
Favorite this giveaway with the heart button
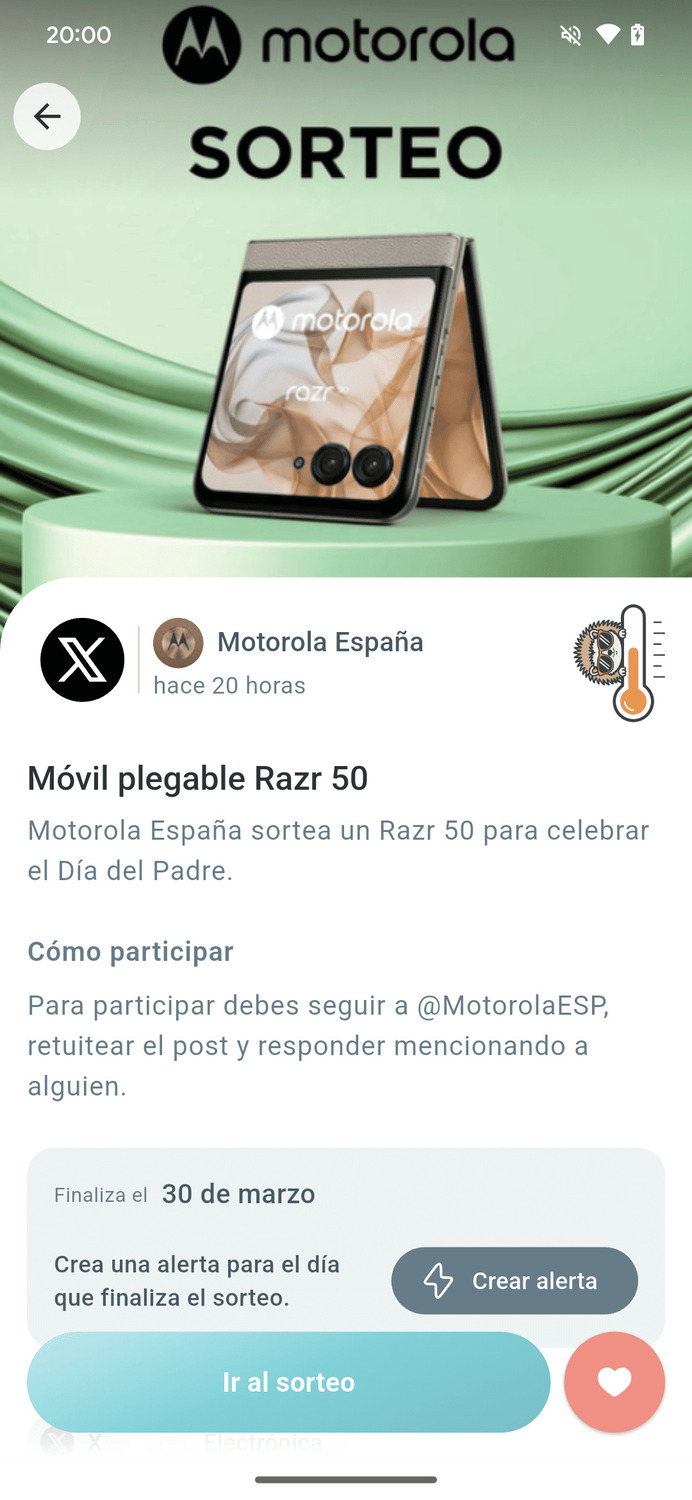614,1382
